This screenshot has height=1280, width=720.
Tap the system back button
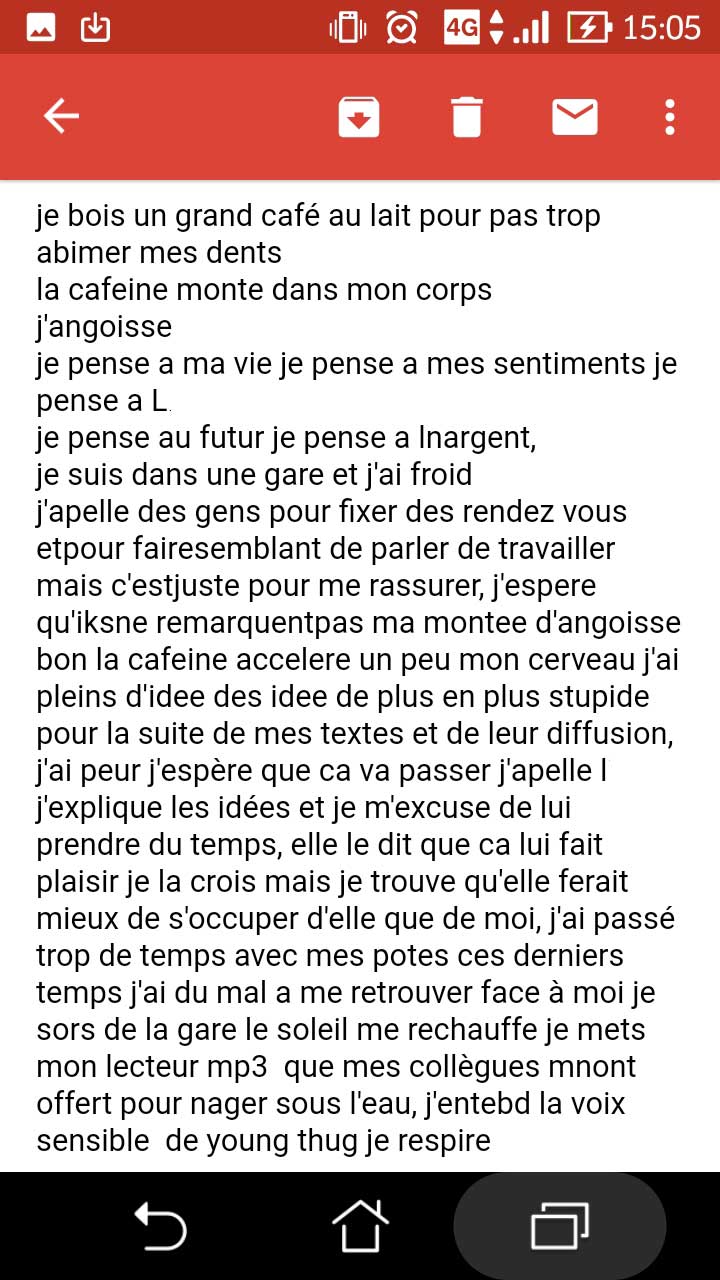tap(160, 1226)
